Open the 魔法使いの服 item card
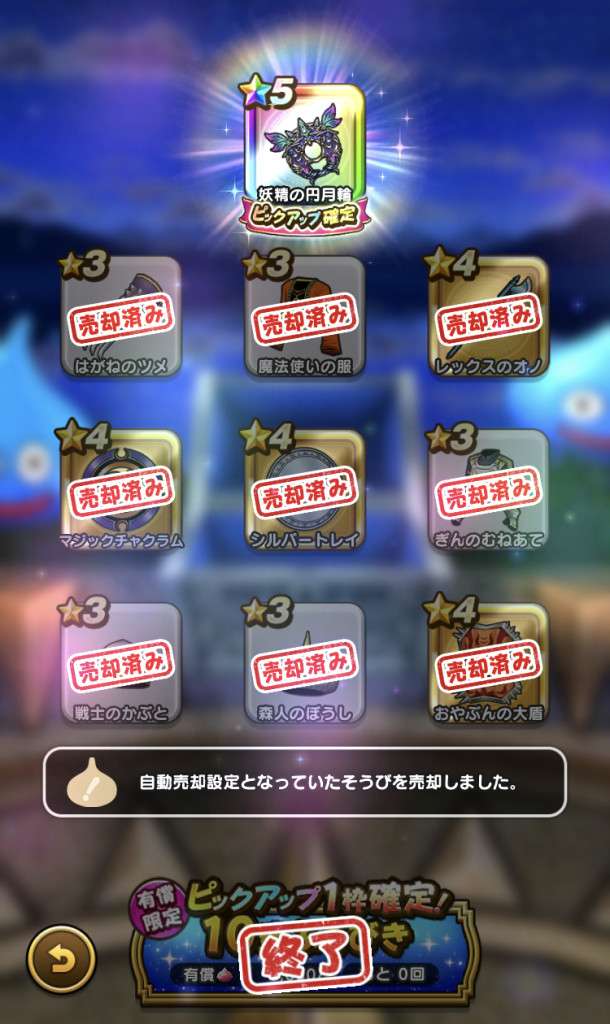The height and width of the screenshot is (1024, 610). 304,316
